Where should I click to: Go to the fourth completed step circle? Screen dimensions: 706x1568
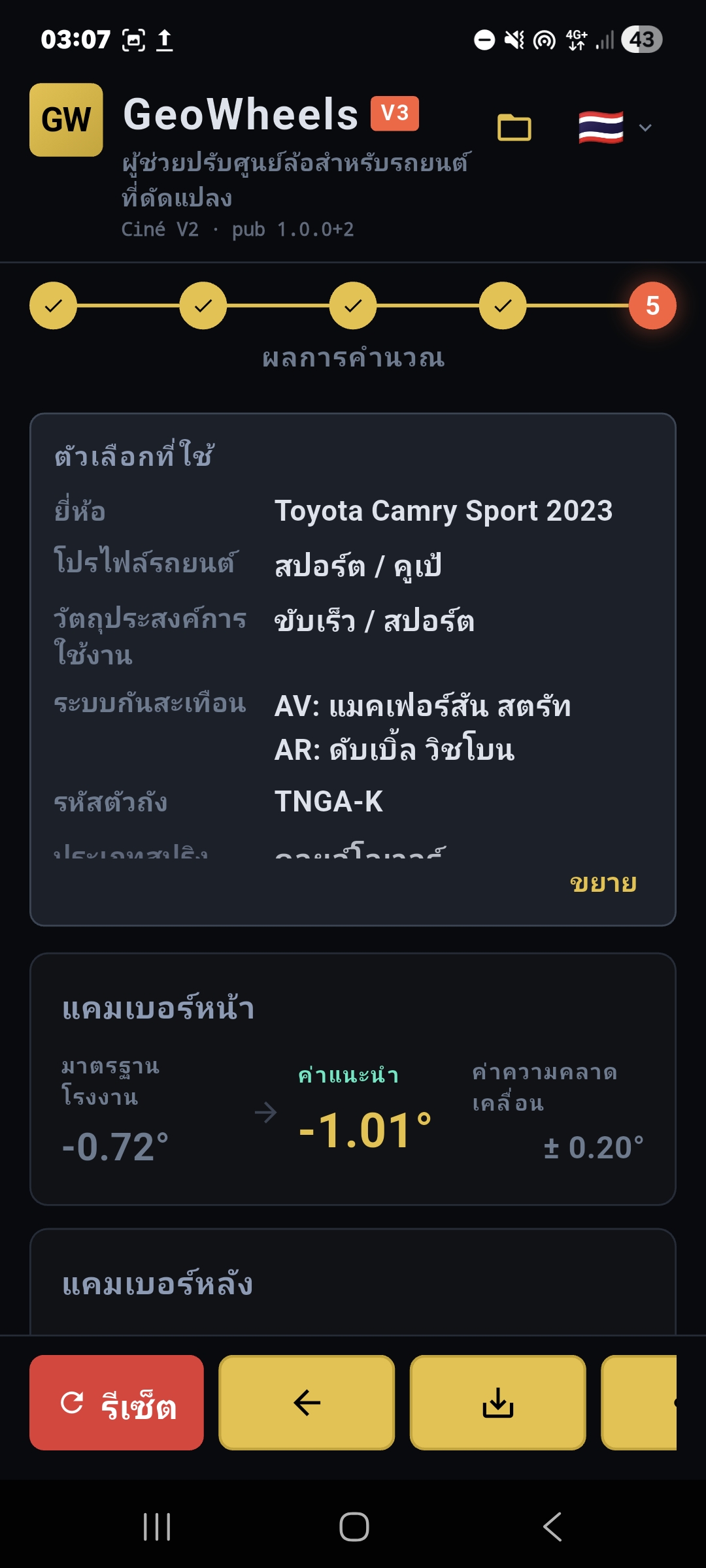[503, 306]
